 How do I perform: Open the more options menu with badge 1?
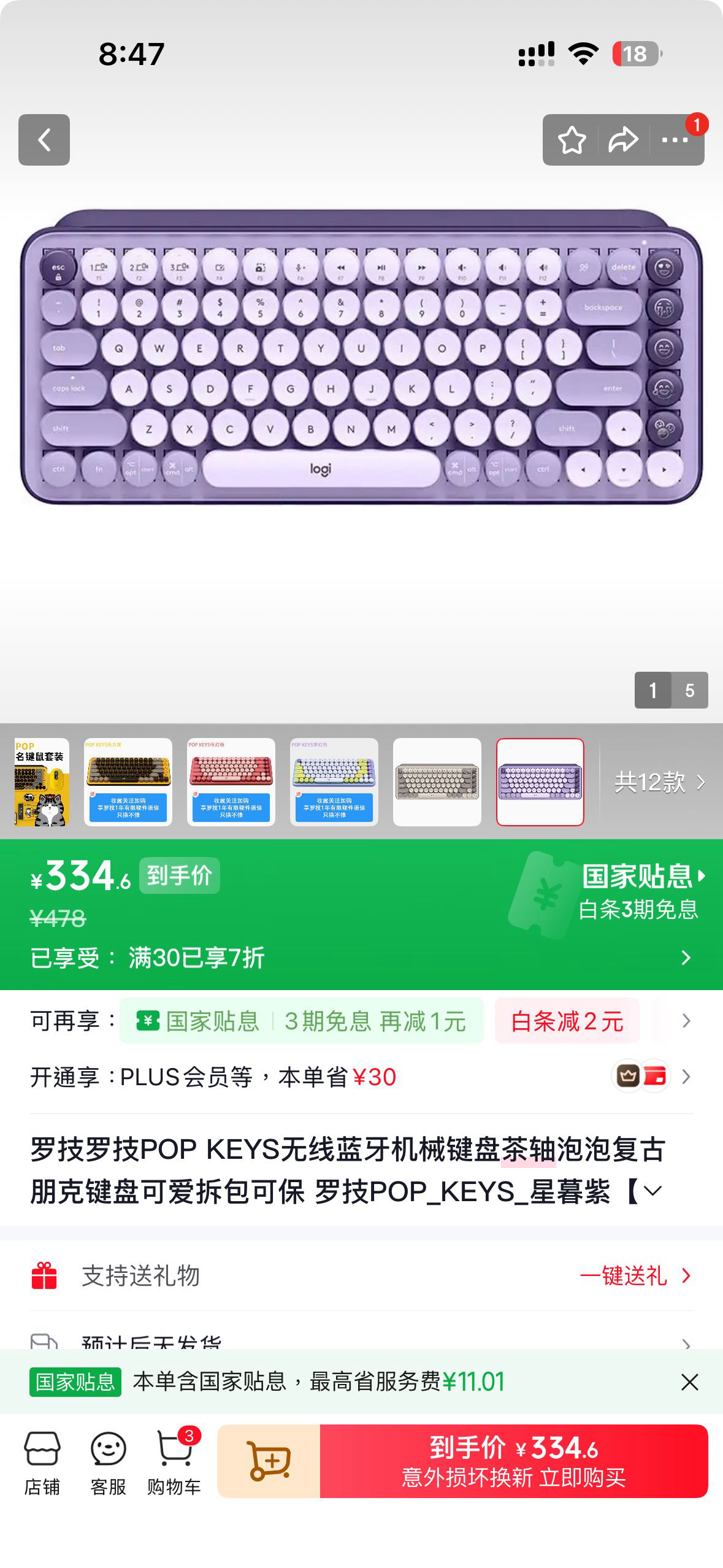(675, 140)
